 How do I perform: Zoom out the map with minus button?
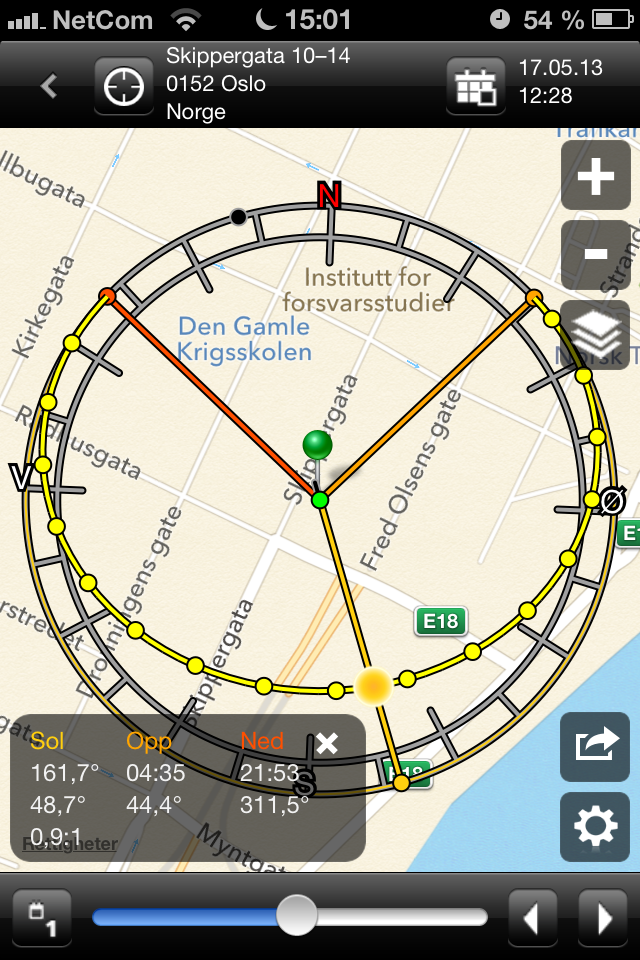(595, 254)
